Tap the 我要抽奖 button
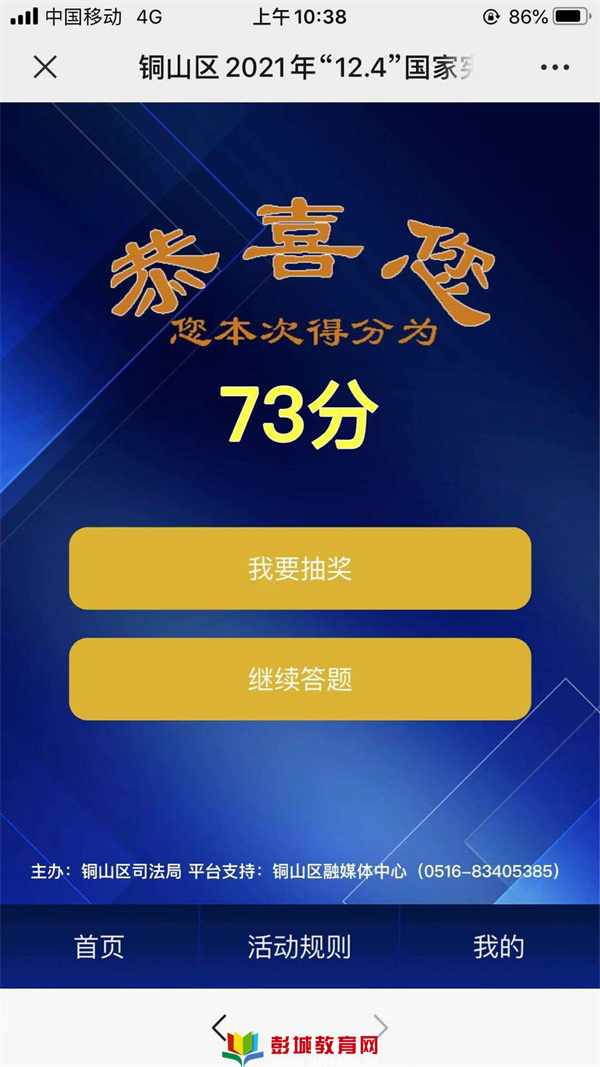Screen dimensions: 600x1067 click(x=300, y=569)
